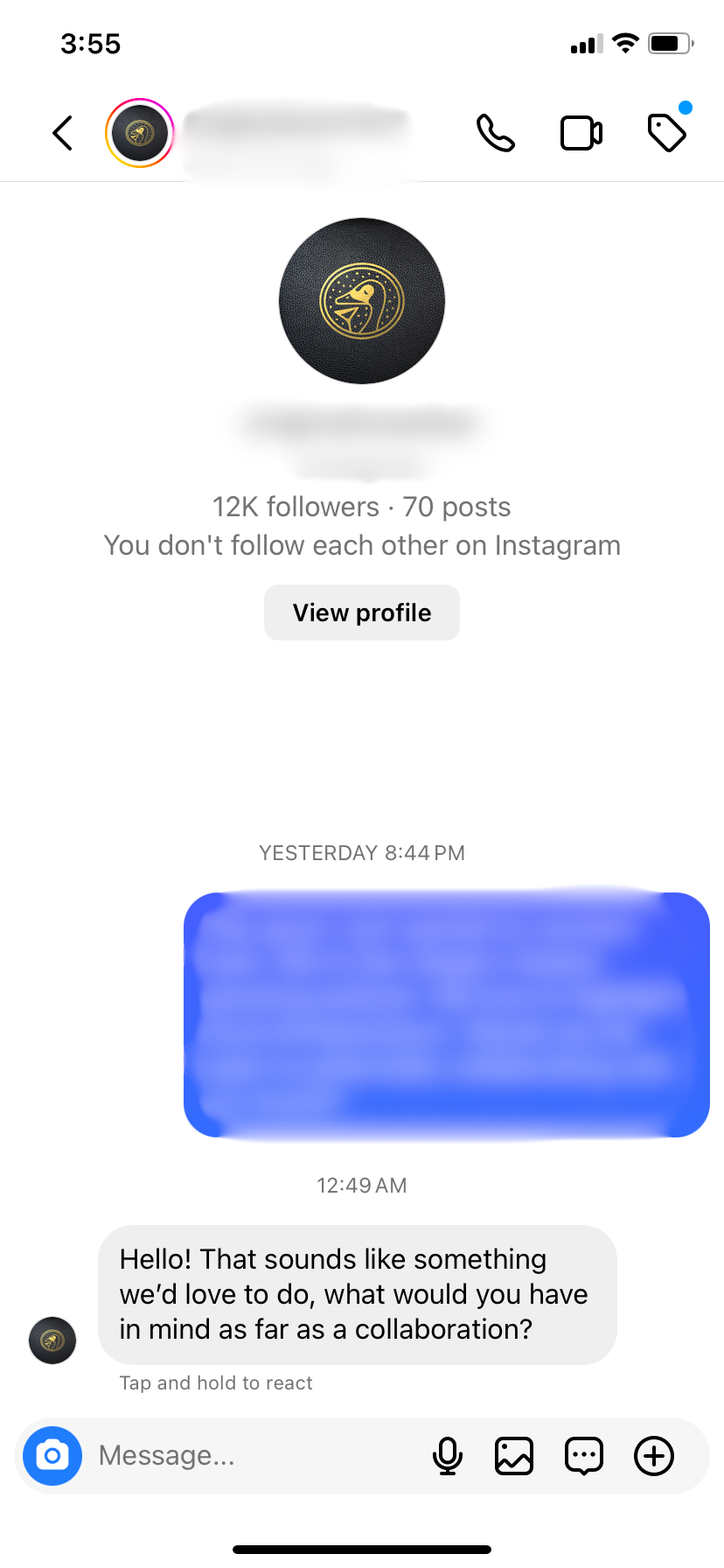The image size is (724, 1568).
Task: Go back to the message list
Action: click(62, 133)
